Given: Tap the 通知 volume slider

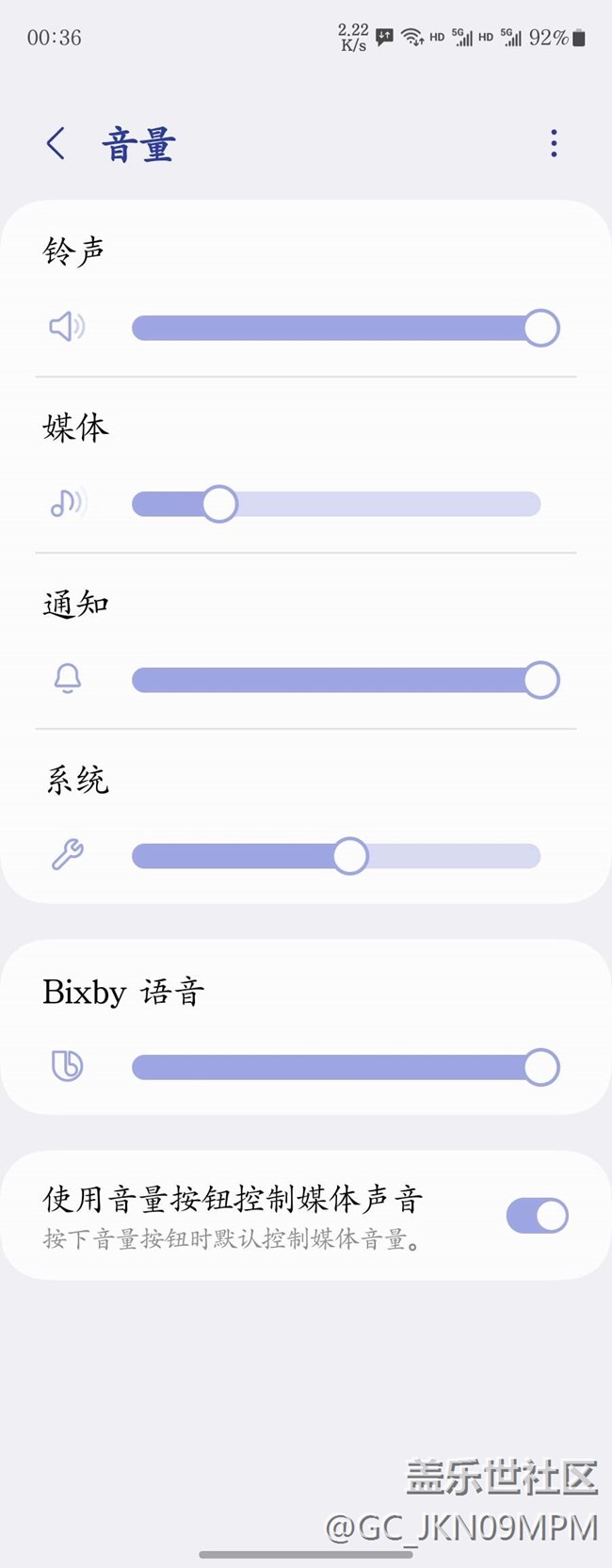Looking at the screenshot, I should [336, 680].
